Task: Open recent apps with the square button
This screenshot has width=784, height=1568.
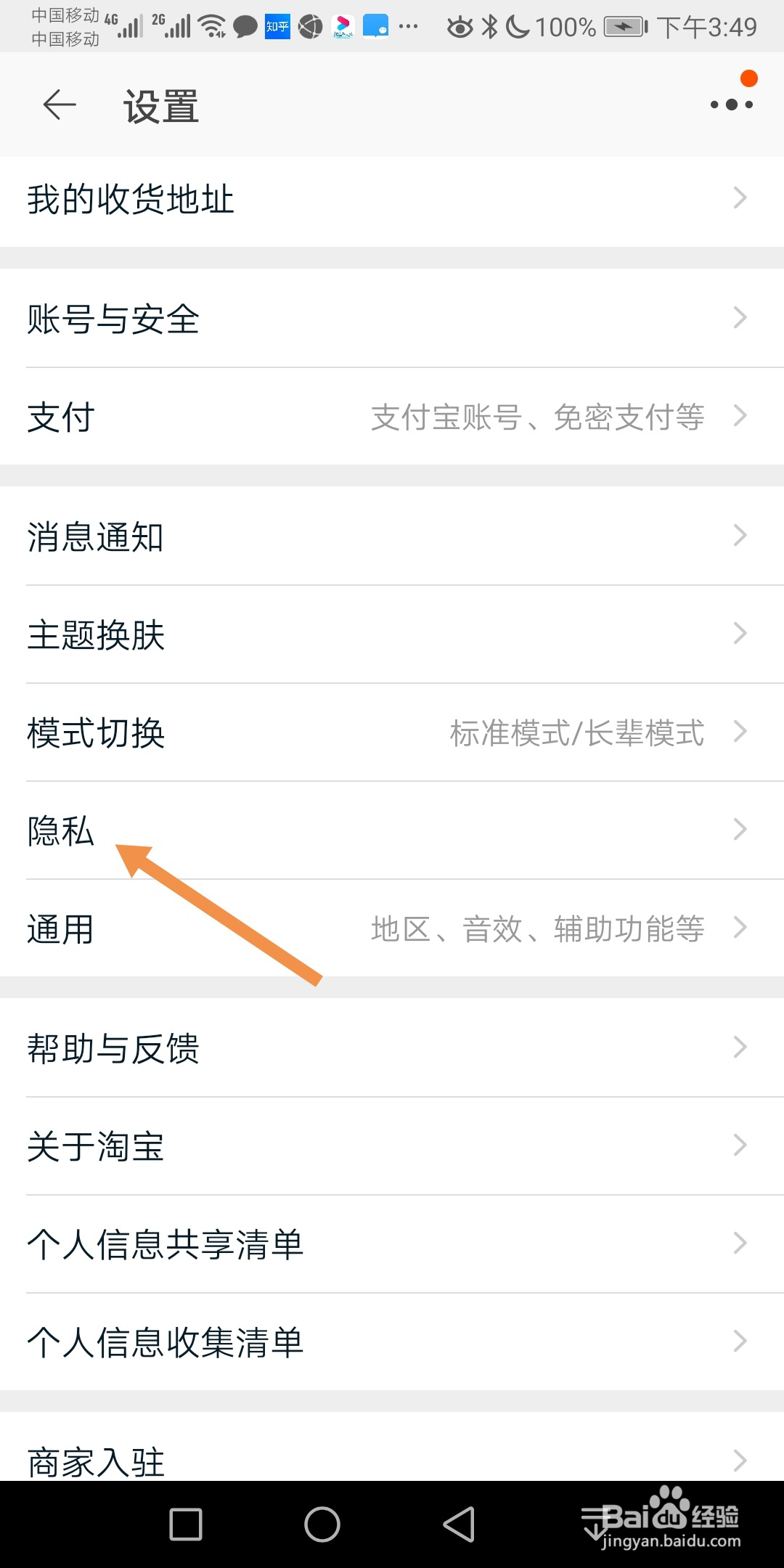Action: (186, 1522)
